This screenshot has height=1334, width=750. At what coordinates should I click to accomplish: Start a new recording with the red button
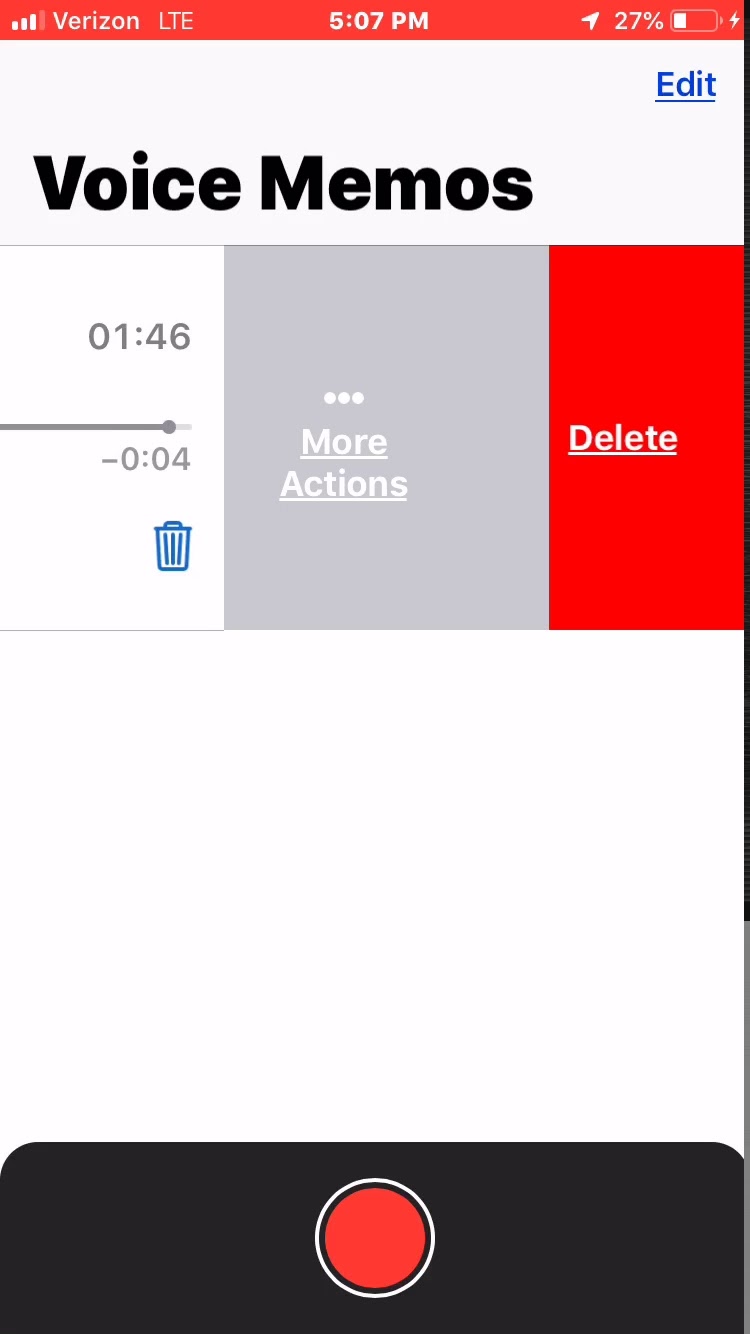tap(375, 1238)
